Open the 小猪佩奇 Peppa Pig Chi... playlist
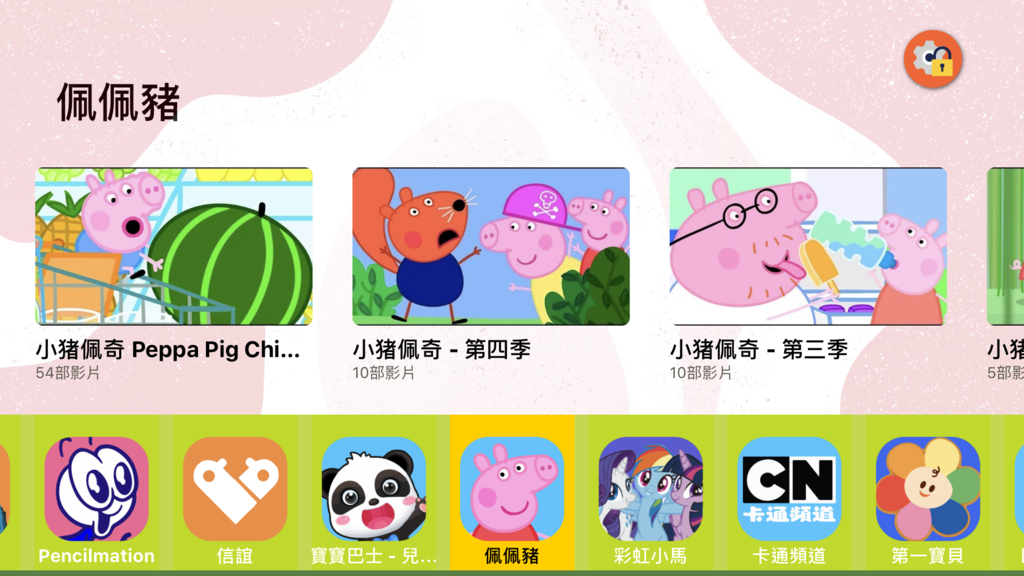This screenshot has width=1024, height=576. click(174, 246)
